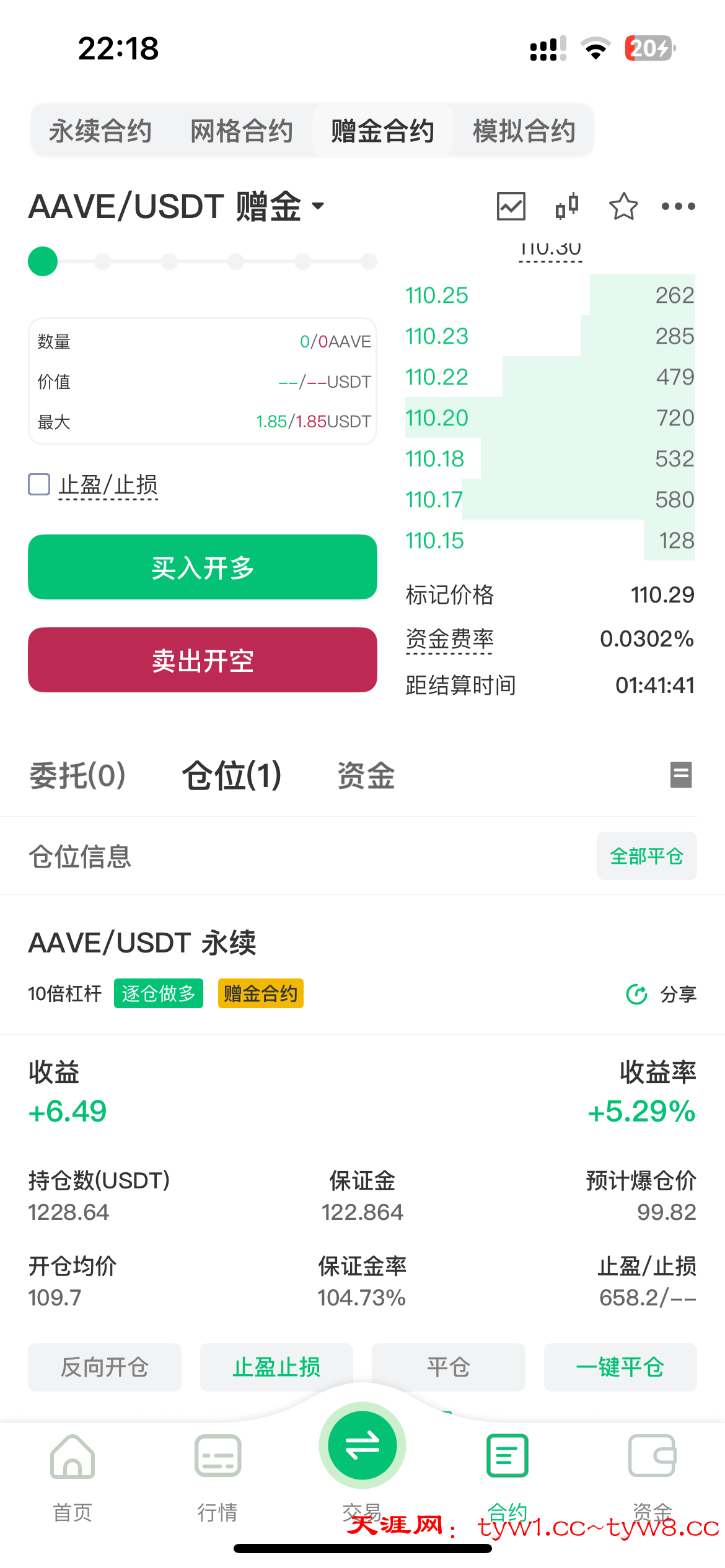Open the three-dot overflow menu
The height and width of the screenshot is (1568, 725).
pos(678,206)
